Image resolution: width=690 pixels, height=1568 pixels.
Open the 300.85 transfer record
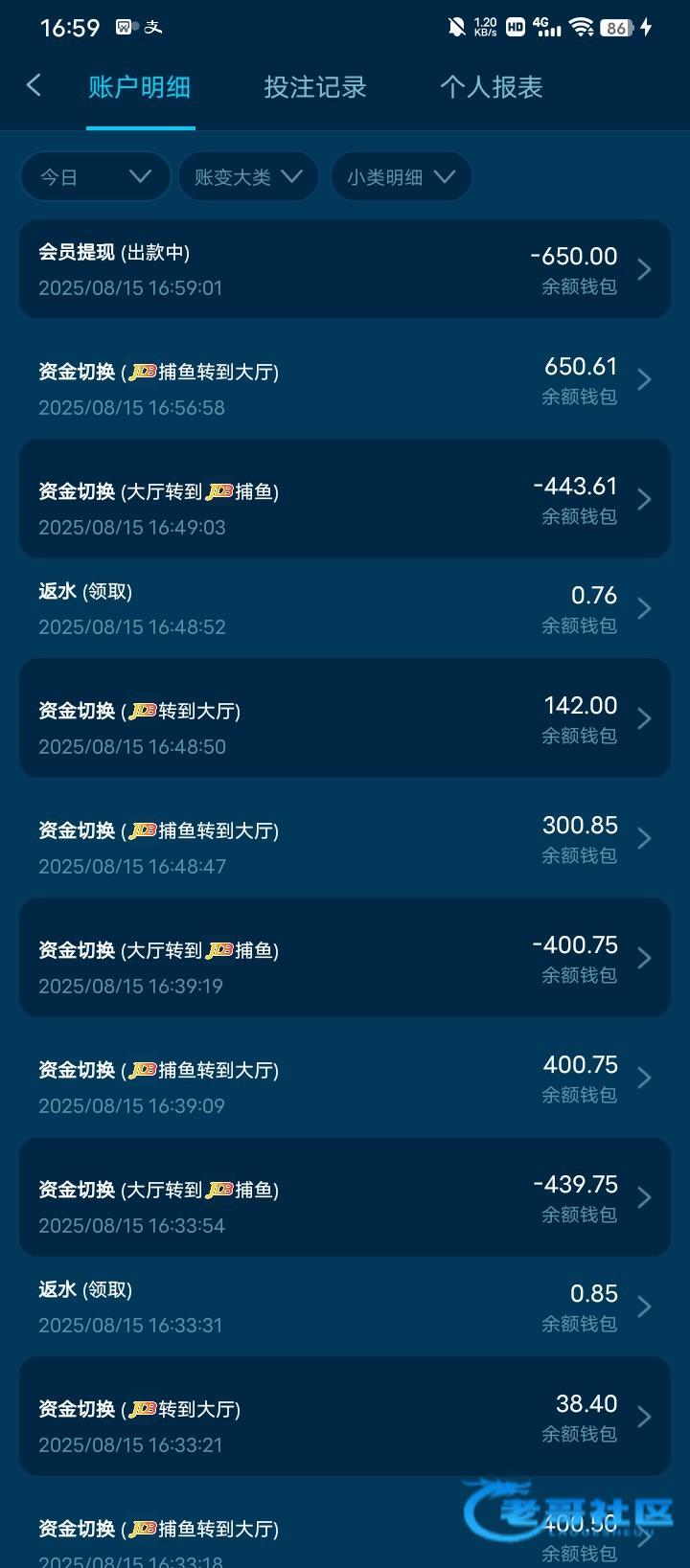coord(345,838)
